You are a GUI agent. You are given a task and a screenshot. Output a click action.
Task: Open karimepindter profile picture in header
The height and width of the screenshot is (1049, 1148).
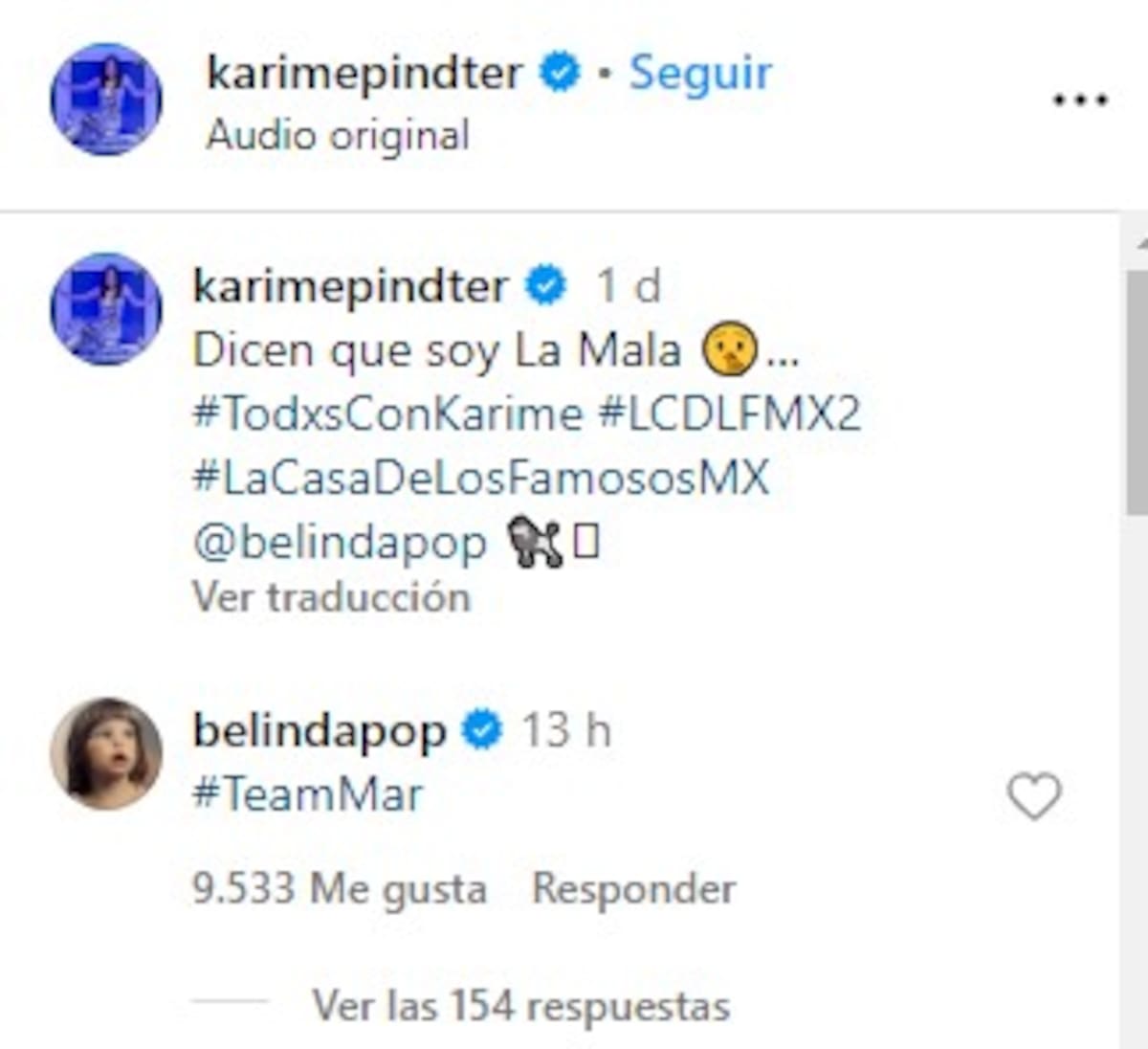(106, 100)
